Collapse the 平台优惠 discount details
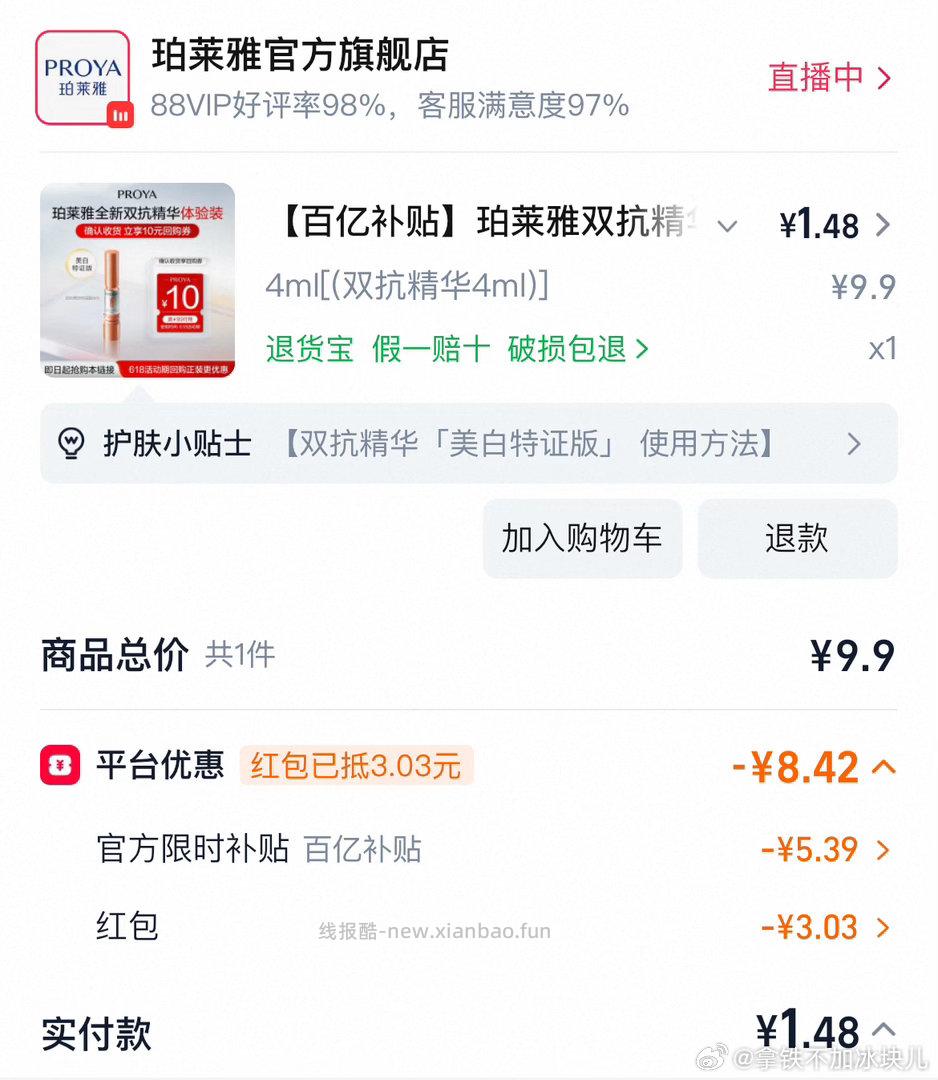938x1080 pixels. pyautogui.click(x=884, y=766)
